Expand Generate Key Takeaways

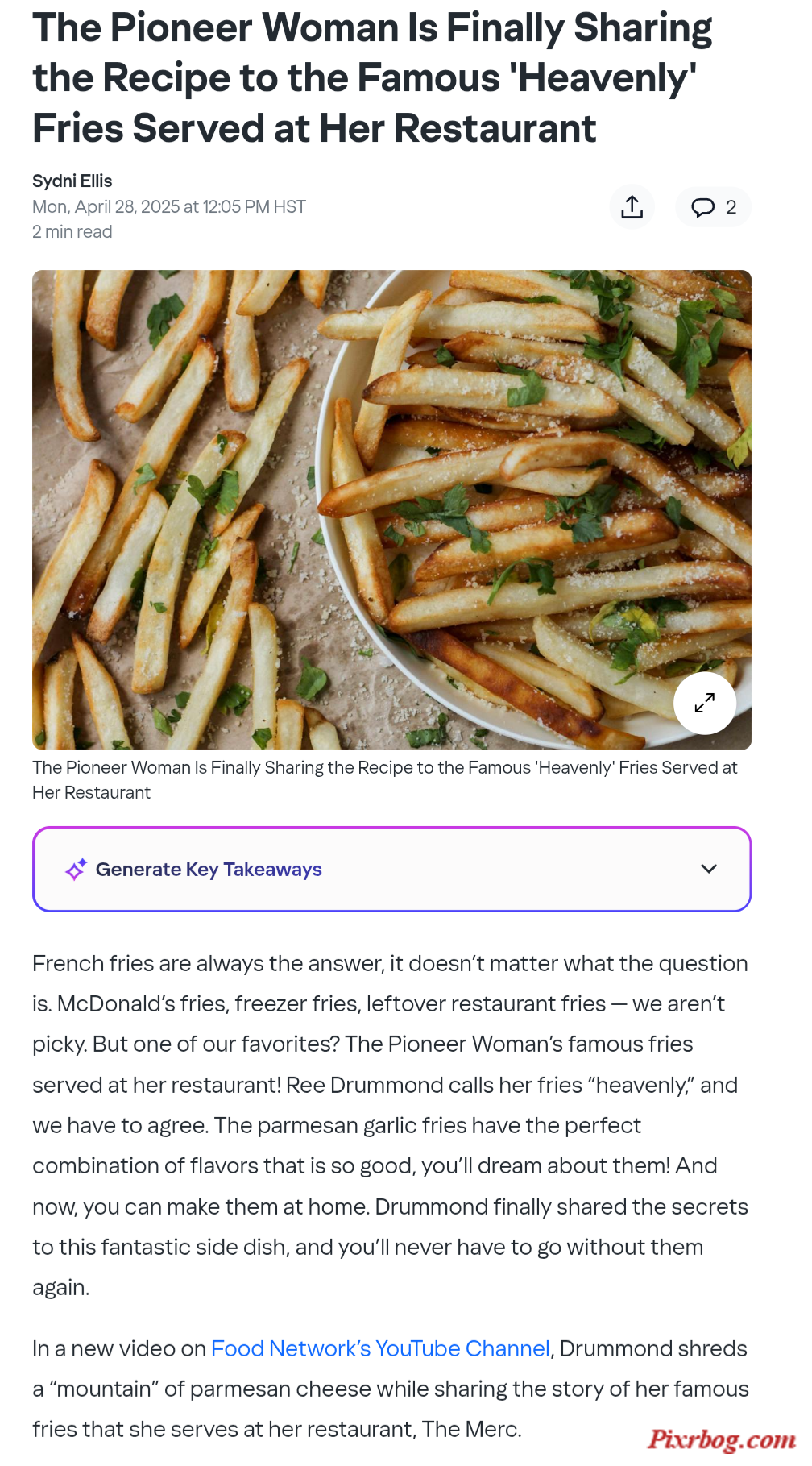click(x=391, y=869)
